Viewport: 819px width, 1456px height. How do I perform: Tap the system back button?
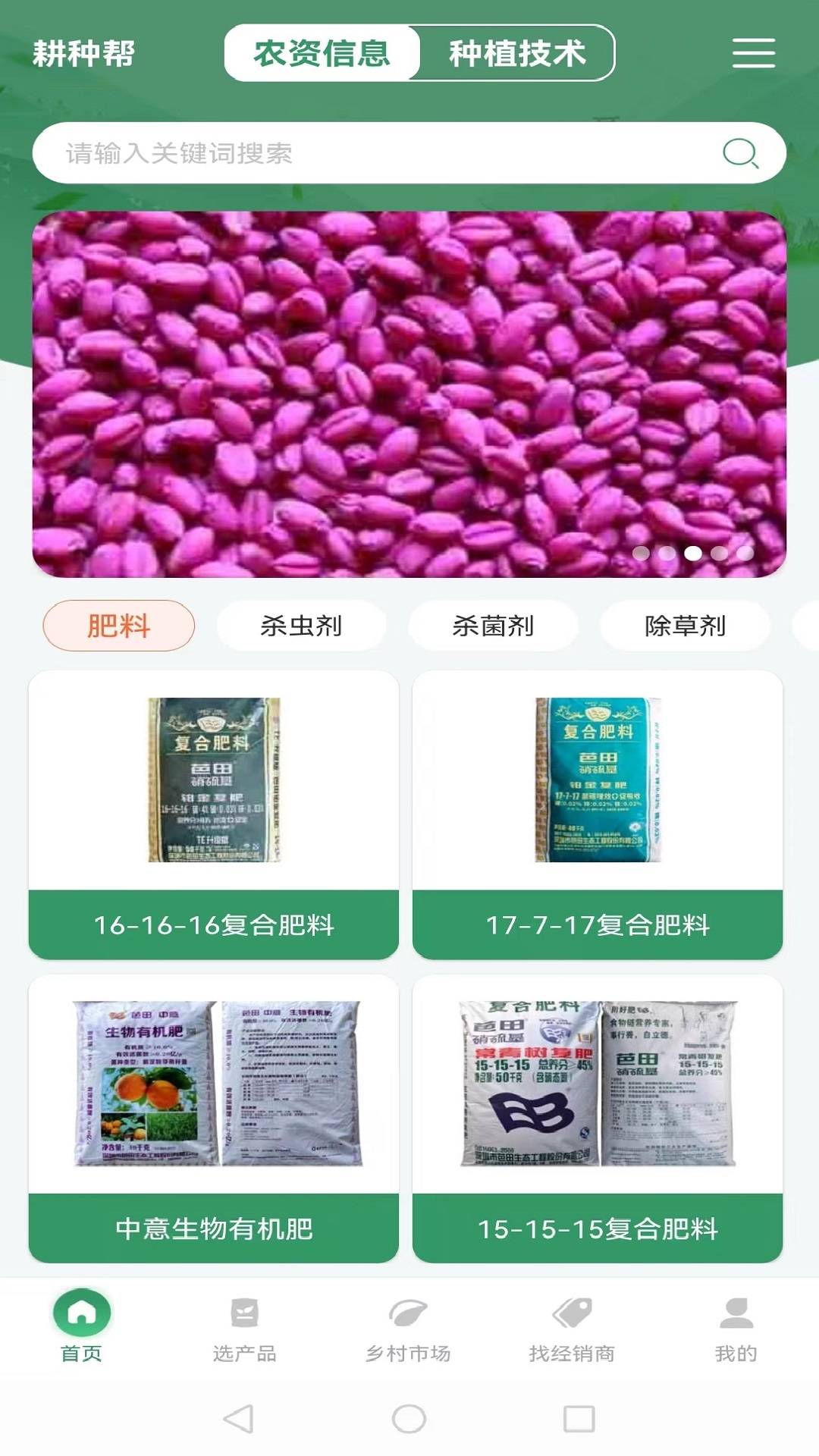239,1418
